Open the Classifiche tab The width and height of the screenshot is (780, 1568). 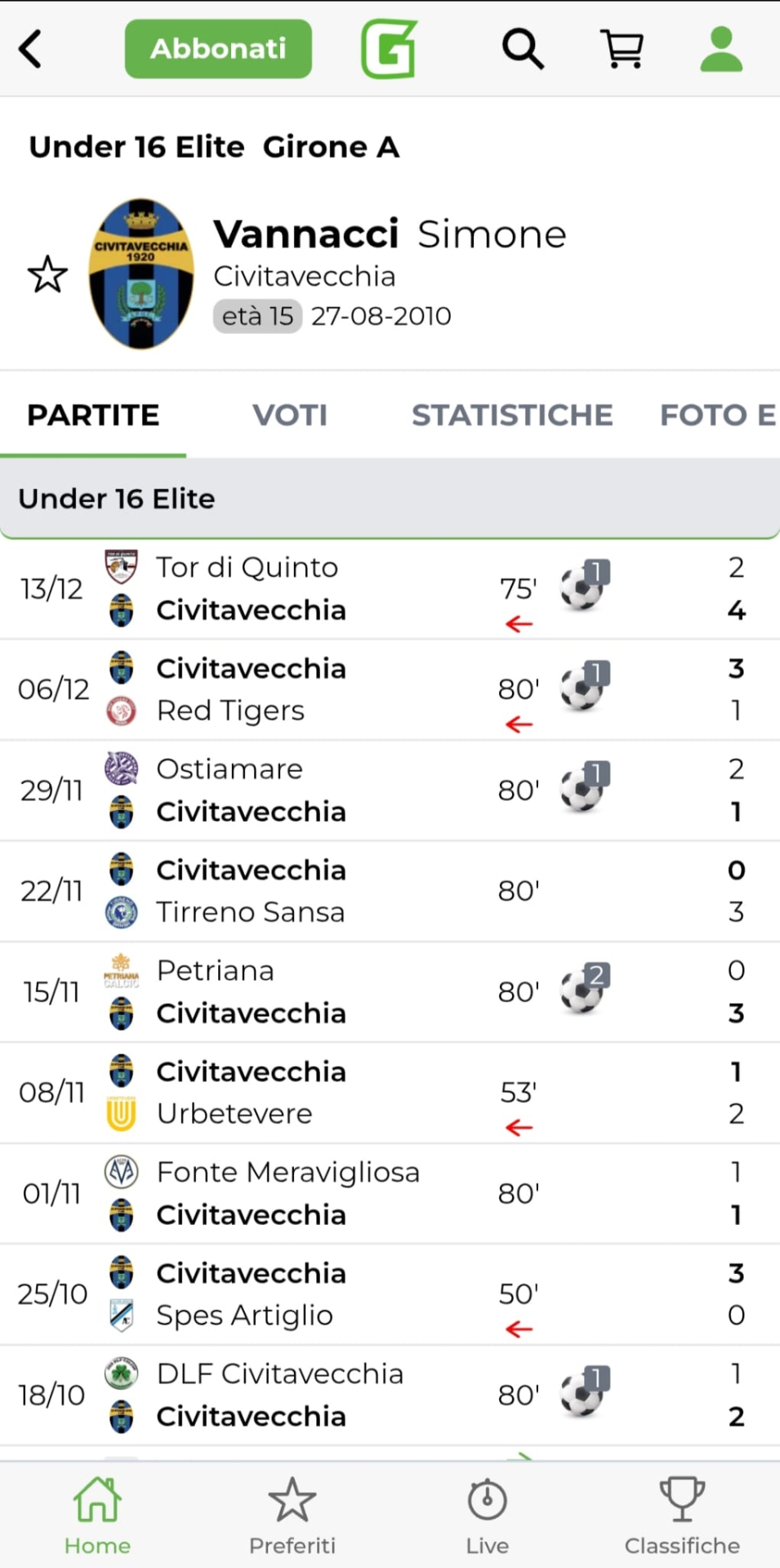pos(682,1516)
